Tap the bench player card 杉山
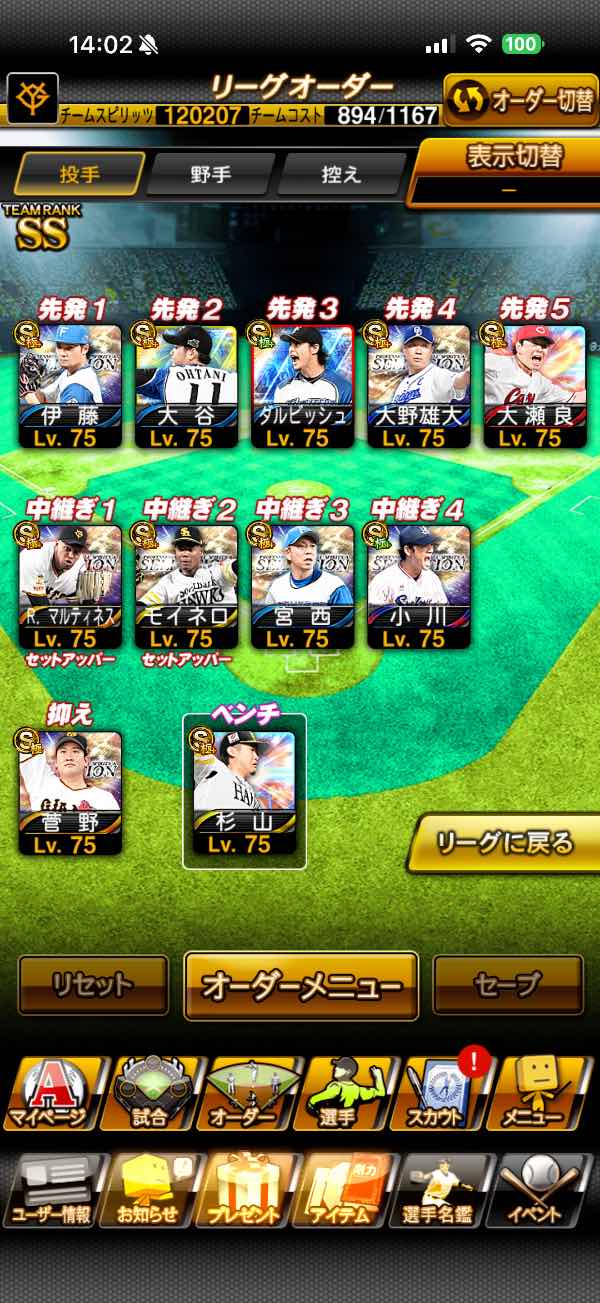This screenshot has width=600, height=1303. pos(245,792)
